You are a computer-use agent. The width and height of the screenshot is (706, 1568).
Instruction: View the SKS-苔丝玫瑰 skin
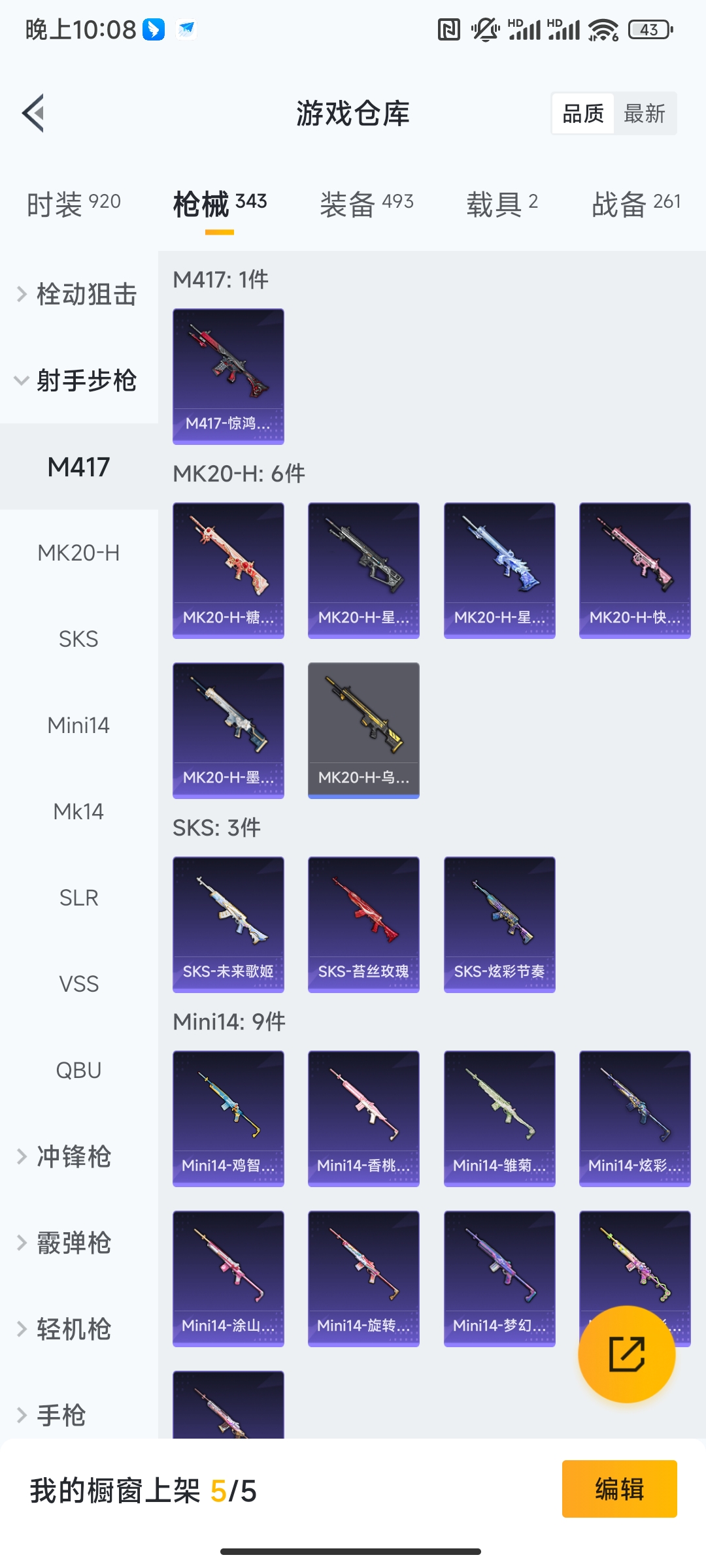pos(363,924)
